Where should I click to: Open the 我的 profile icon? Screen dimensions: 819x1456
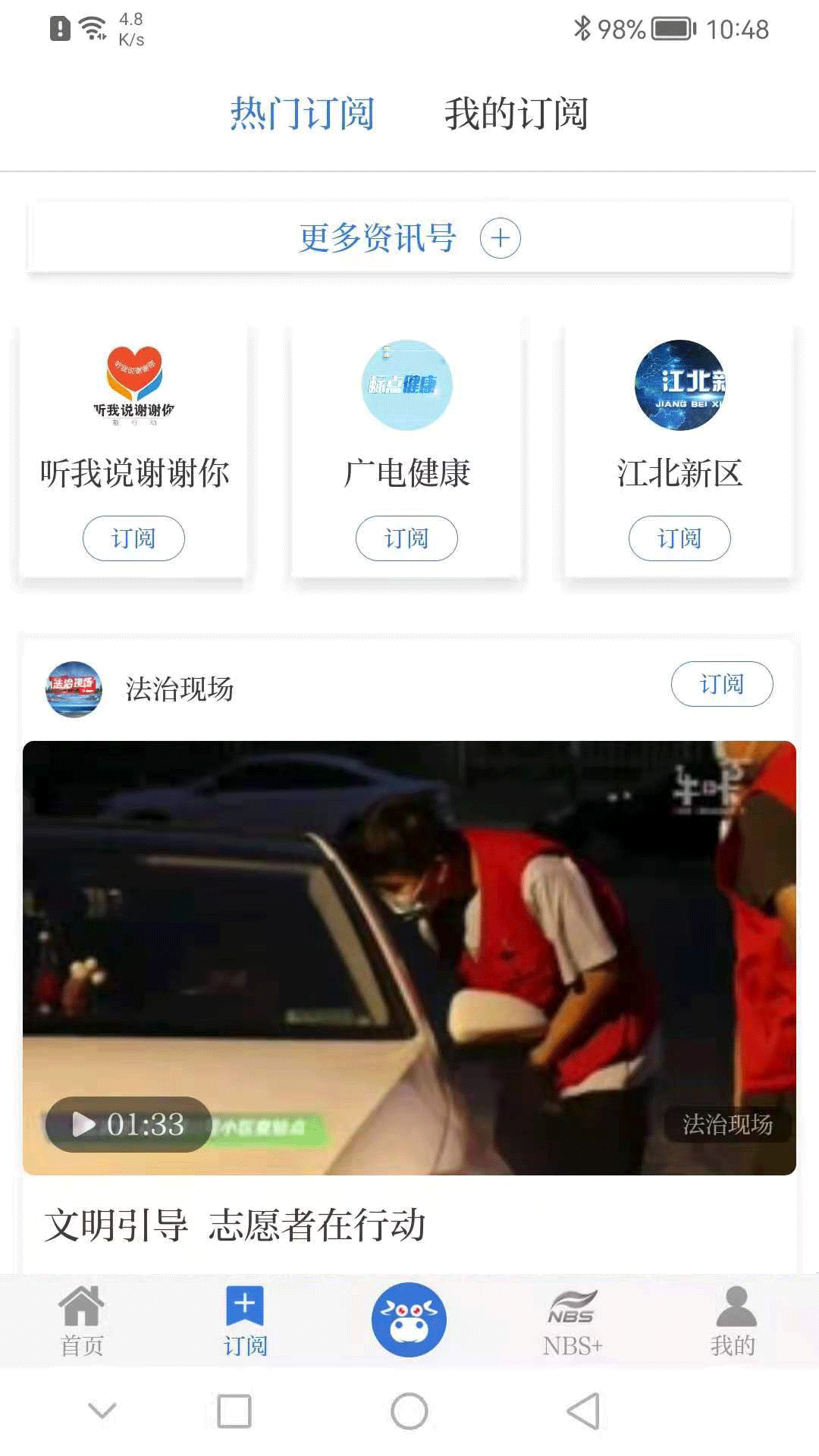734,1318
